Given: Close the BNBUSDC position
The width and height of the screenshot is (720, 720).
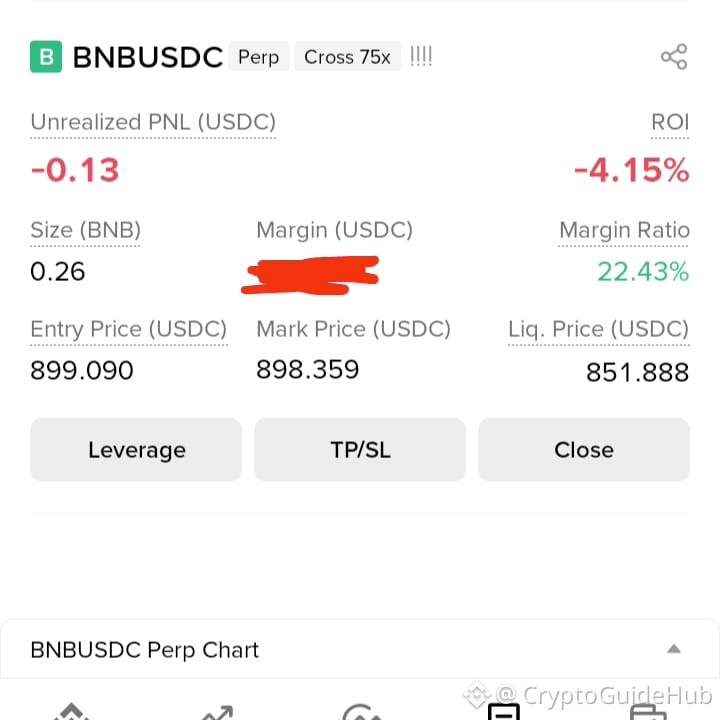Looking at the screenshot, I should tap(584, 450).
